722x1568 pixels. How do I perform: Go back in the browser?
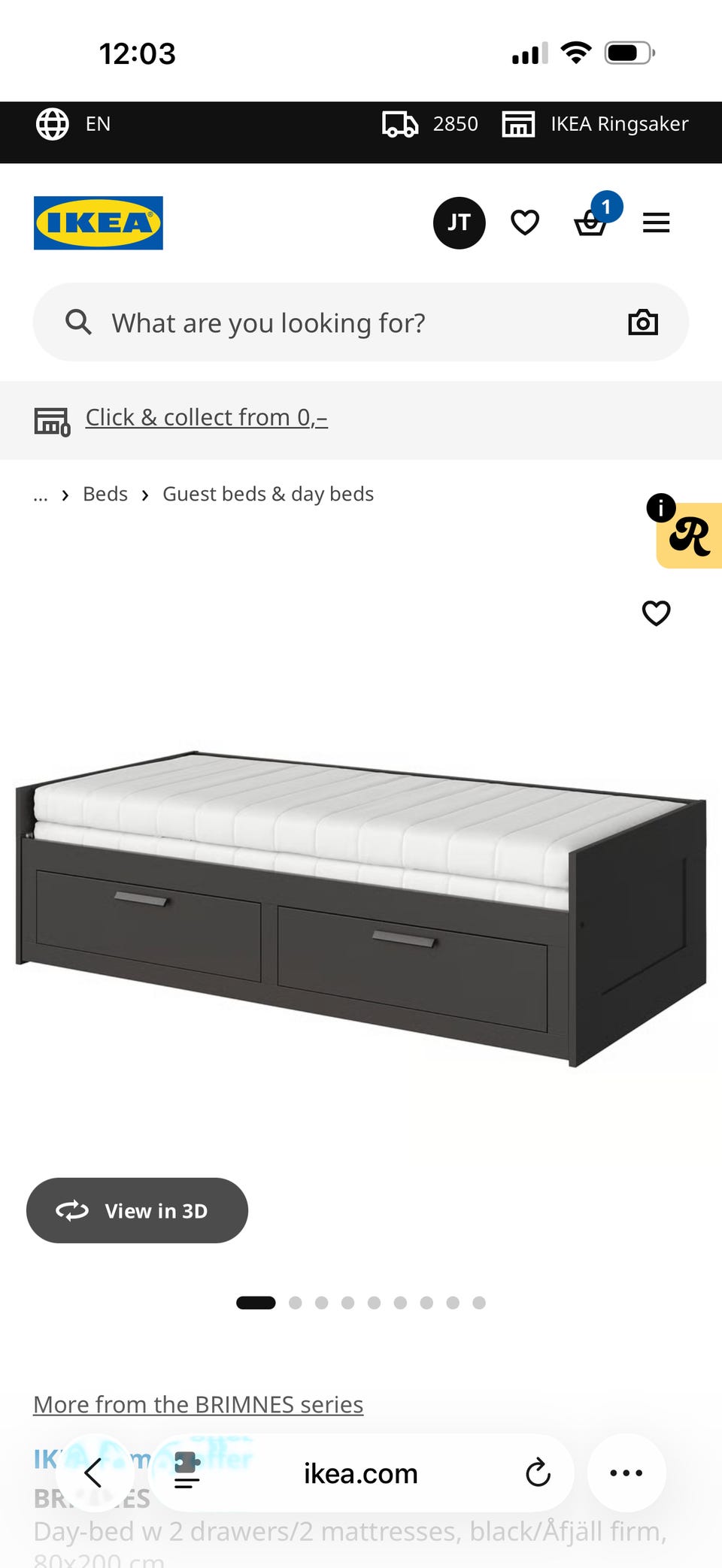tap(93, 1473)
